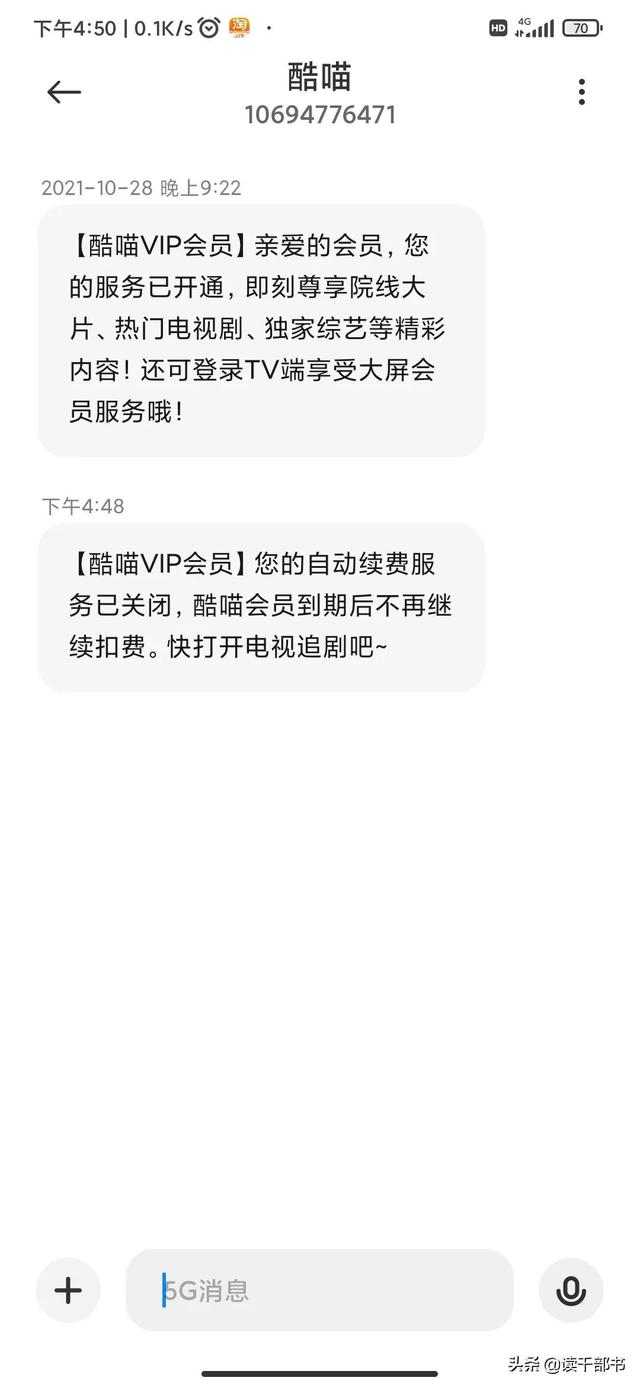Open the three-dot overflow menu
The height and width of the screenshot is (1387, 640).
pos(581,92)
